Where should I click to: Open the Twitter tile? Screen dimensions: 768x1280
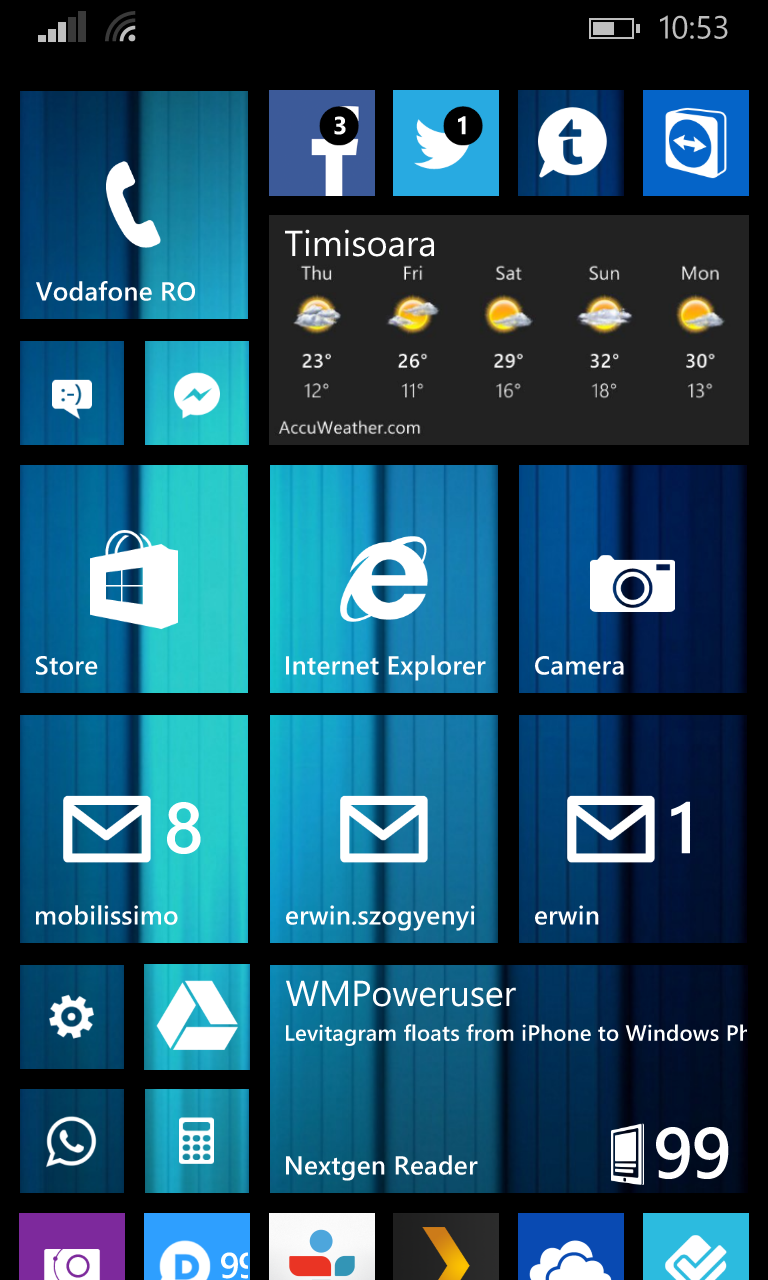[x=446, y=143]
